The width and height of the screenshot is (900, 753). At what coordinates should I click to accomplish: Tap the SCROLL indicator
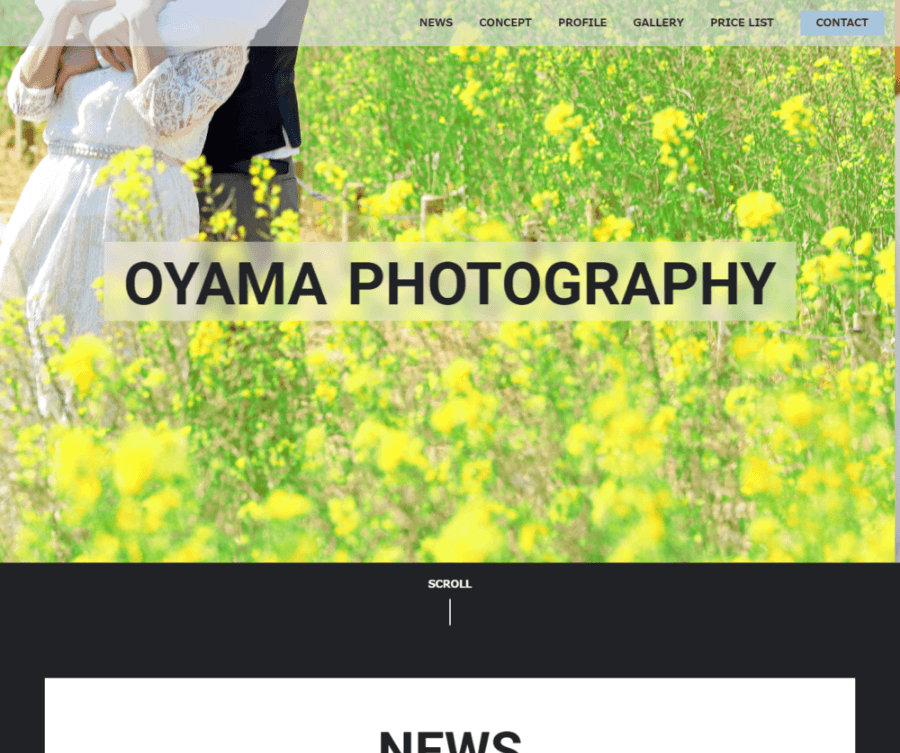(x=449, y=585)
